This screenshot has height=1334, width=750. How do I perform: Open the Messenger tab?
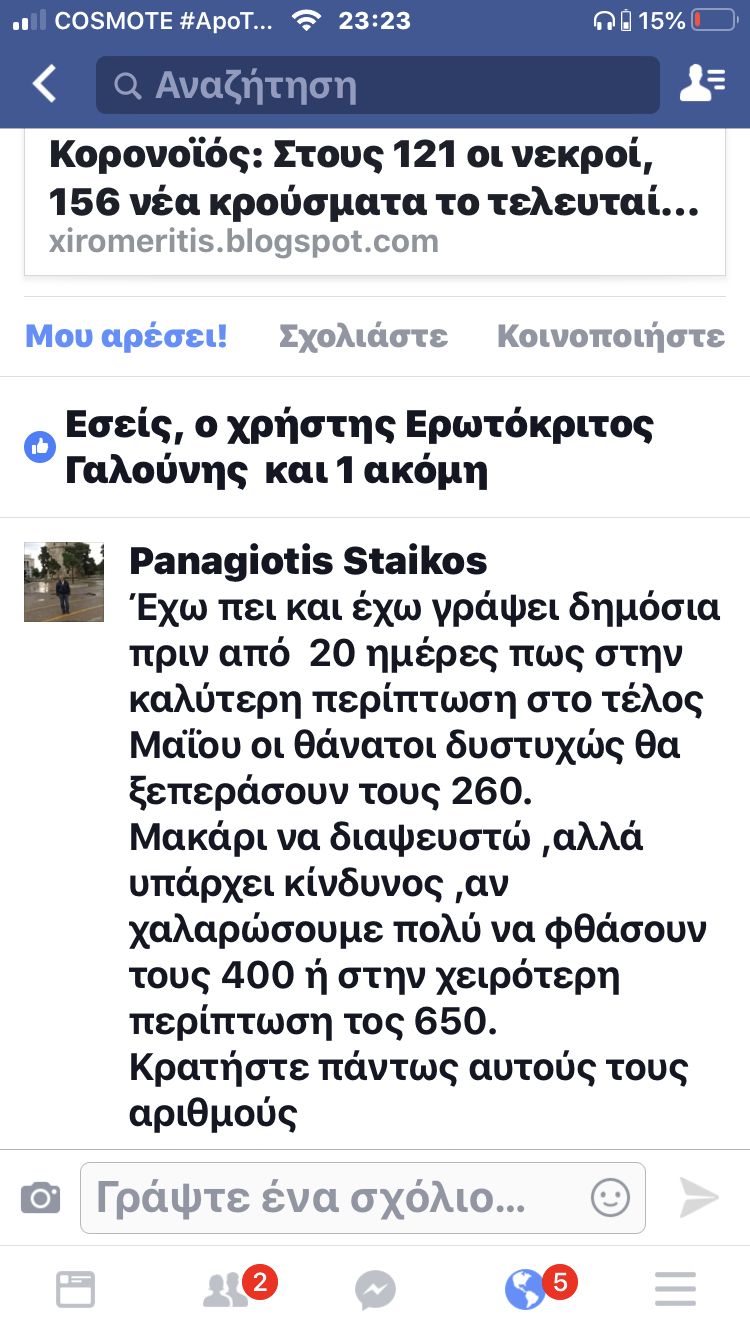pyautogui.click(x=375, y=1290)
